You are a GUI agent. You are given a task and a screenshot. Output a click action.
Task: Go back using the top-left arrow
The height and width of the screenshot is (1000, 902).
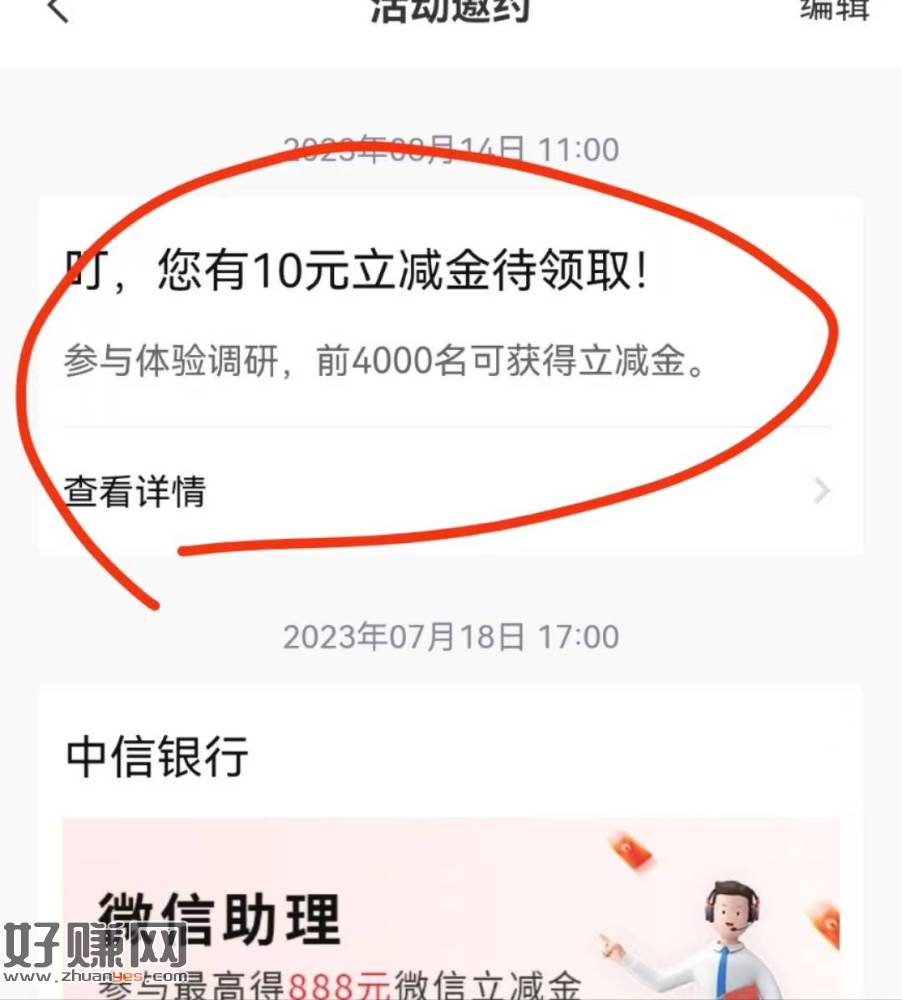58,10
